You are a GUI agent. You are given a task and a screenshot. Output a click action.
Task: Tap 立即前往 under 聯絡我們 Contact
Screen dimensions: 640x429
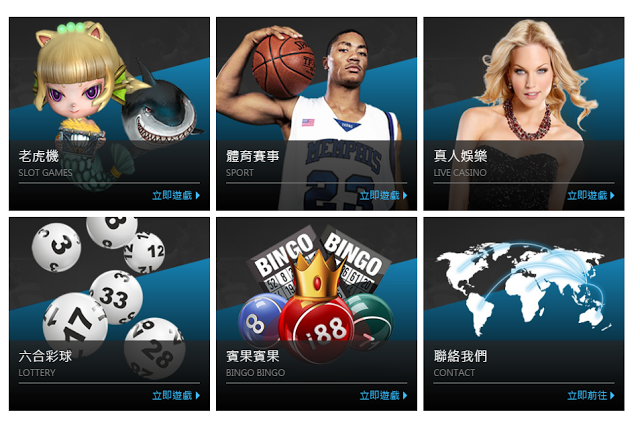click(590, 396)
